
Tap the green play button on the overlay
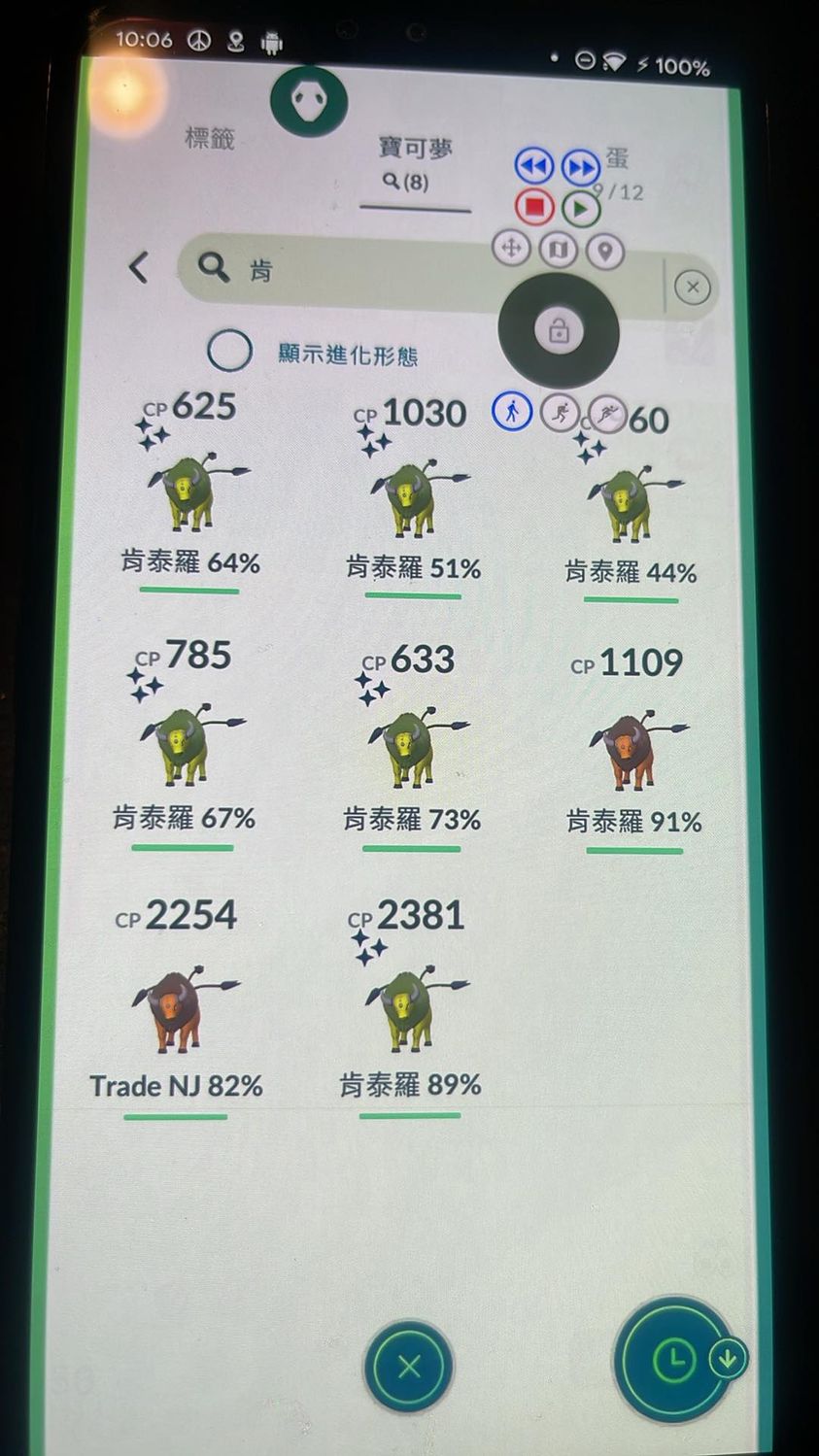click(x=580, y=208)
